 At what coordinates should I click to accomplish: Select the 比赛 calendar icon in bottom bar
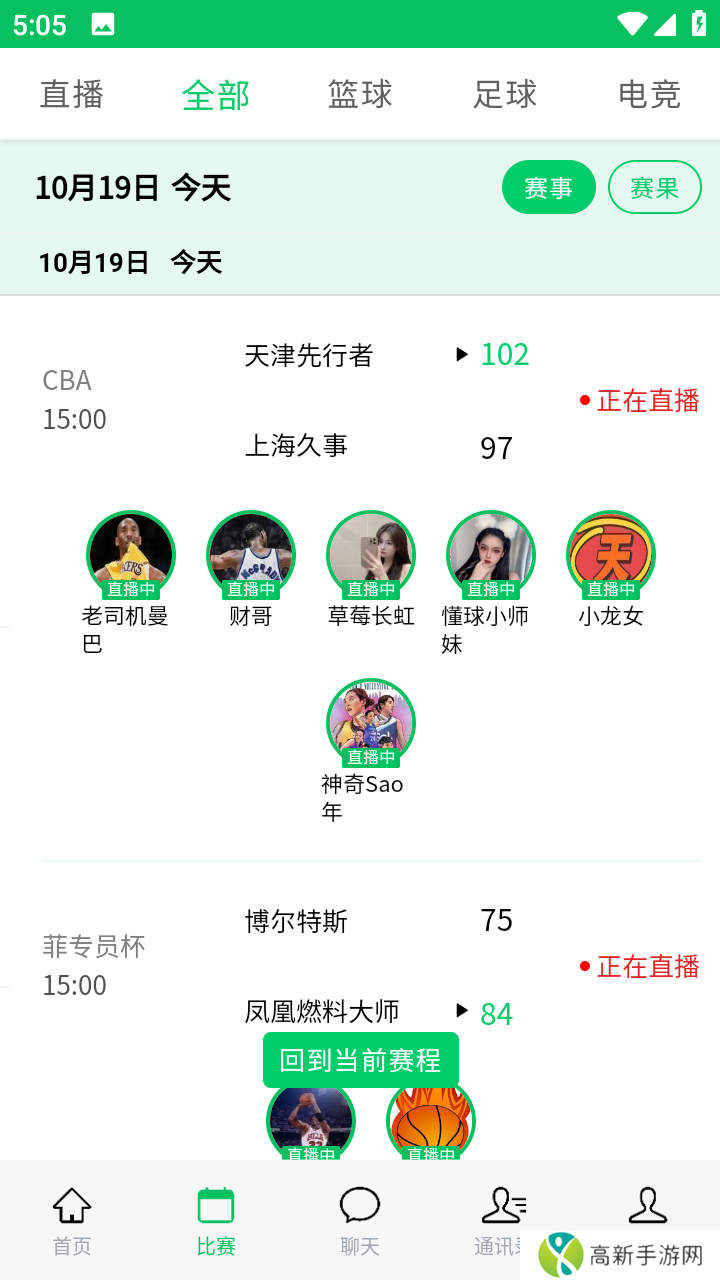[215, 1205]
